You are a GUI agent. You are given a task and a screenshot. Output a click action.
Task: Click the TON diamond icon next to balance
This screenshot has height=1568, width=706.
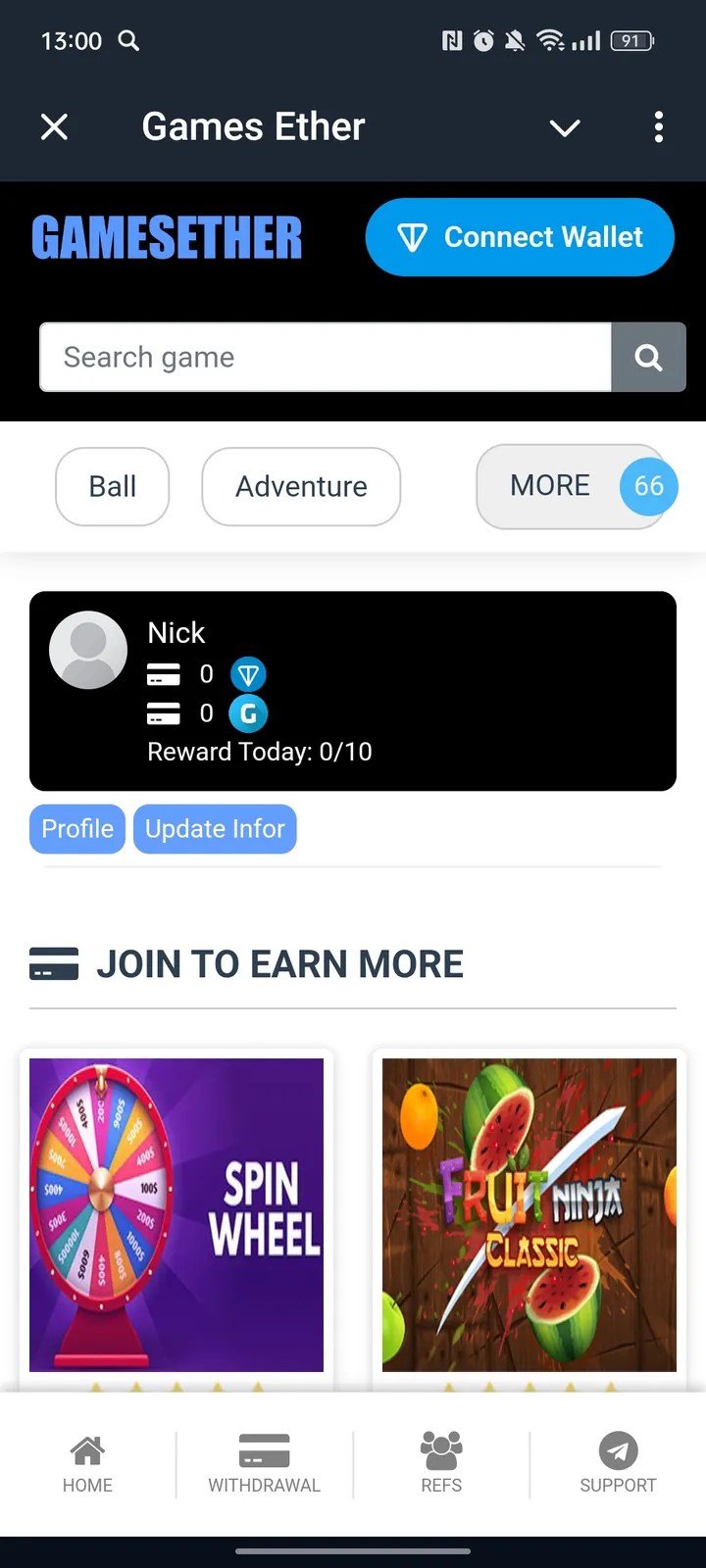click(x=248, y=674)
